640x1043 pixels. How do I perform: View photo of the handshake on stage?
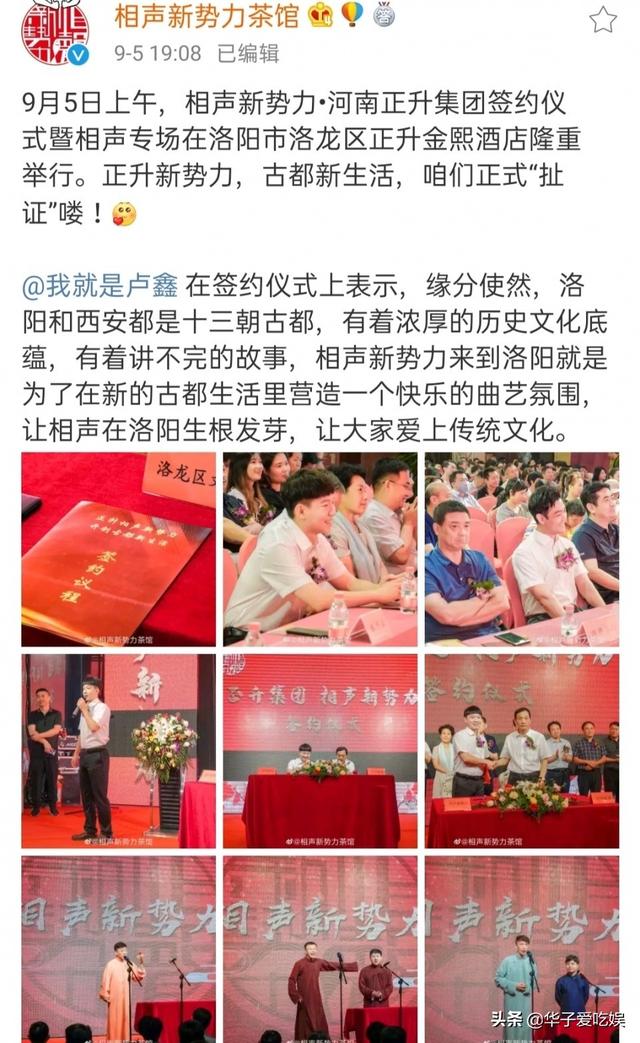(521, 750)
